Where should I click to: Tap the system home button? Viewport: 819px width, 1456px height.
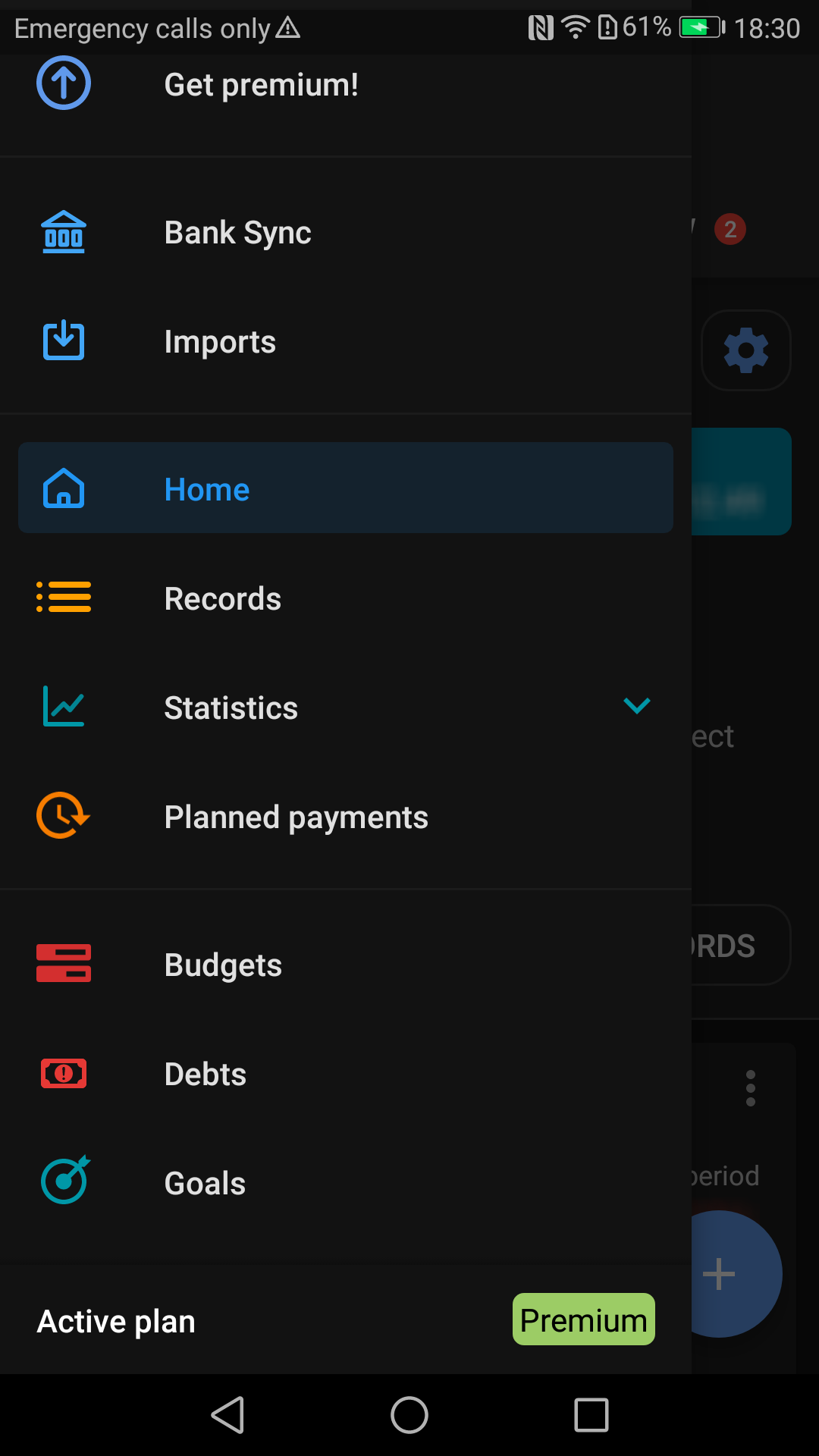click(409, 1415)
